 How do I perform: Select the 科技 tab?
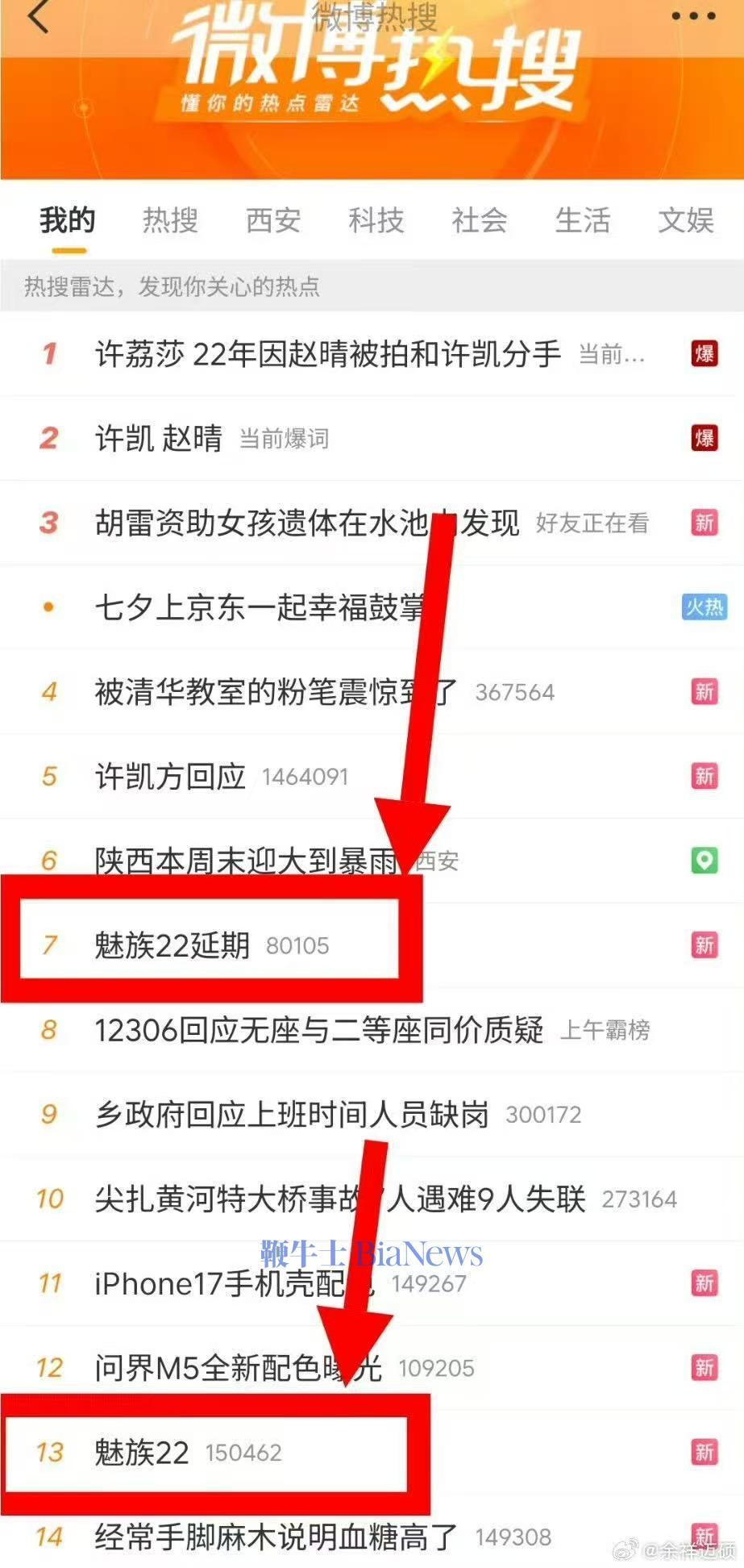point(376,220)
